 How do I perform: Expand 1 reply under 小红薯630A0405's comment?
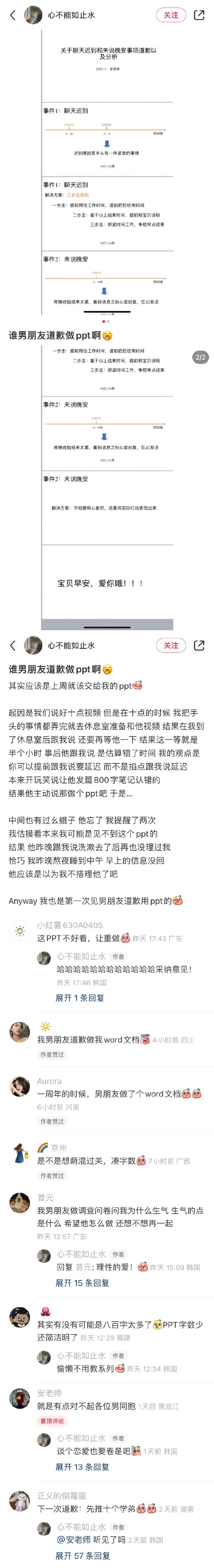coord(79,998)
